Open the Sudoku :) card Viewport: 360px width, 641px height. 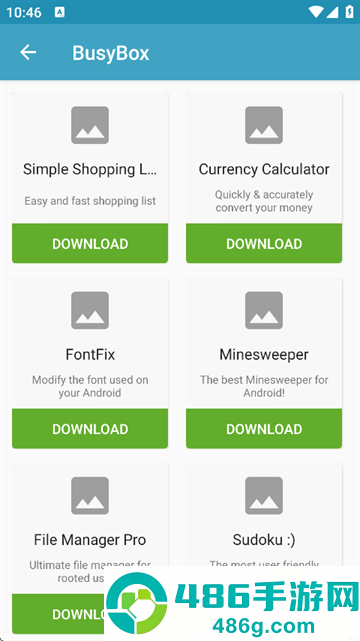click(x=264, y=515)
